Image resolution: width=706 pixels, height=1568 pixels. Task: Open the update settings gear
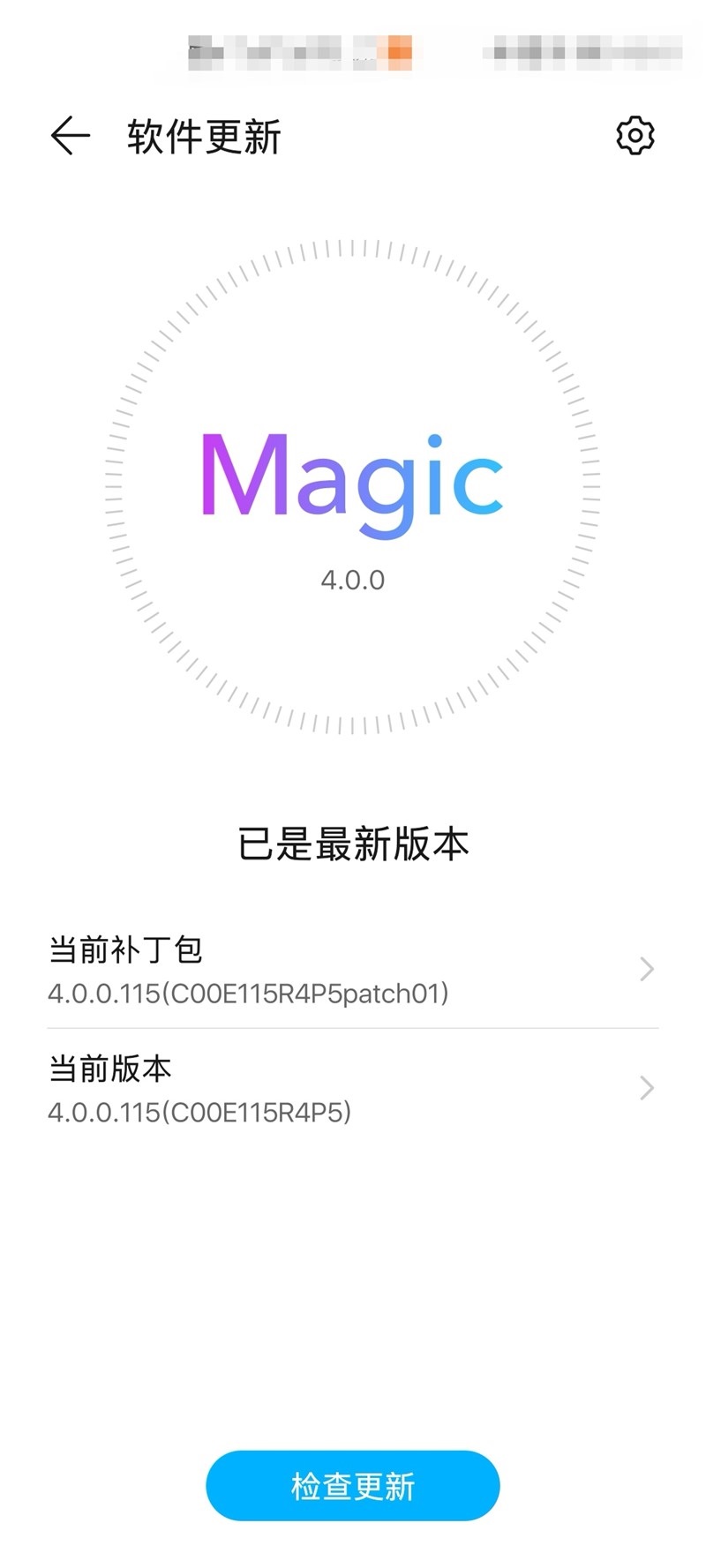635,136
